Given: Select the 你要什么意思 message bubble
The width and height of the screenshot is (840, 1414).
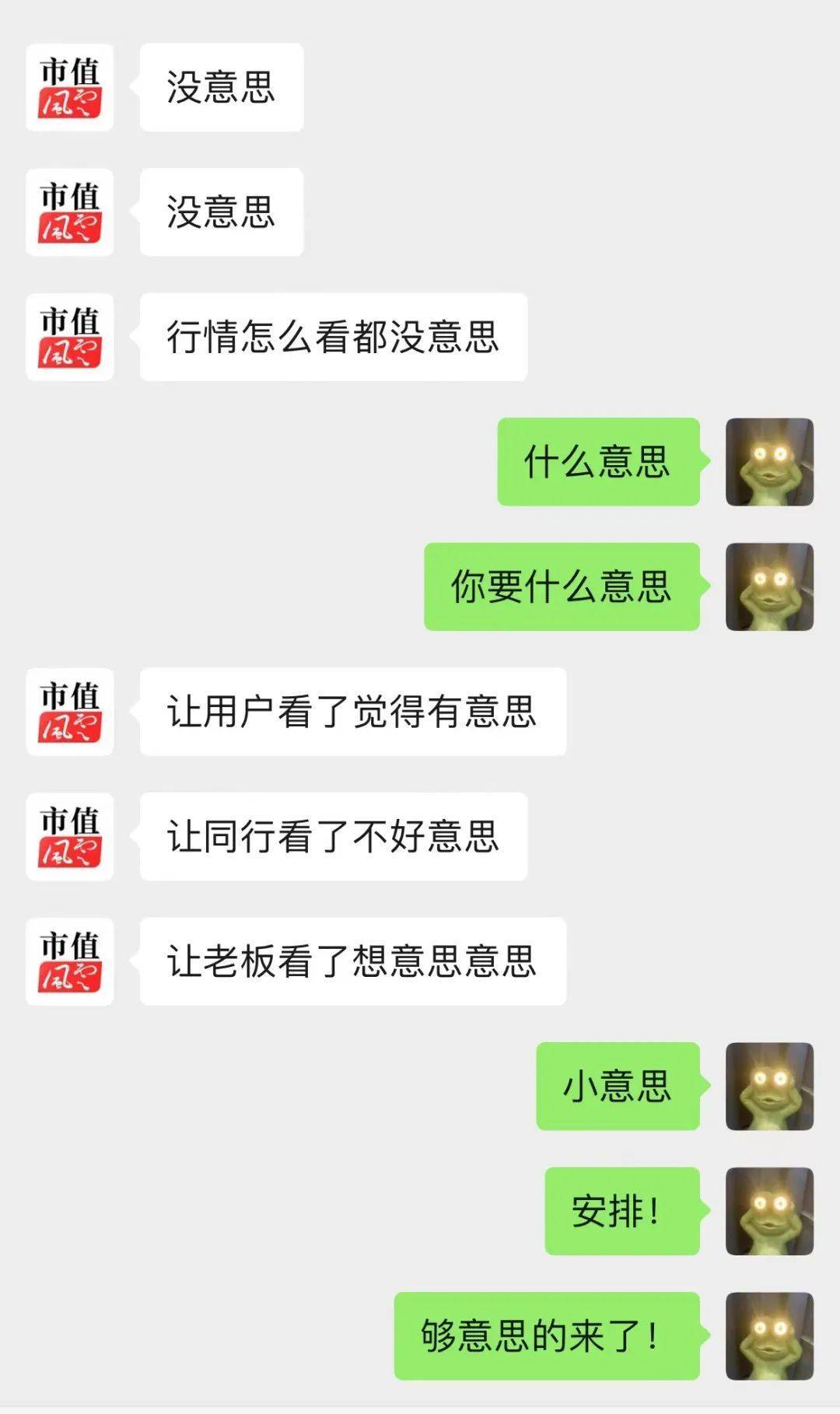Looking at the screenshot, I should coord(562,588).
